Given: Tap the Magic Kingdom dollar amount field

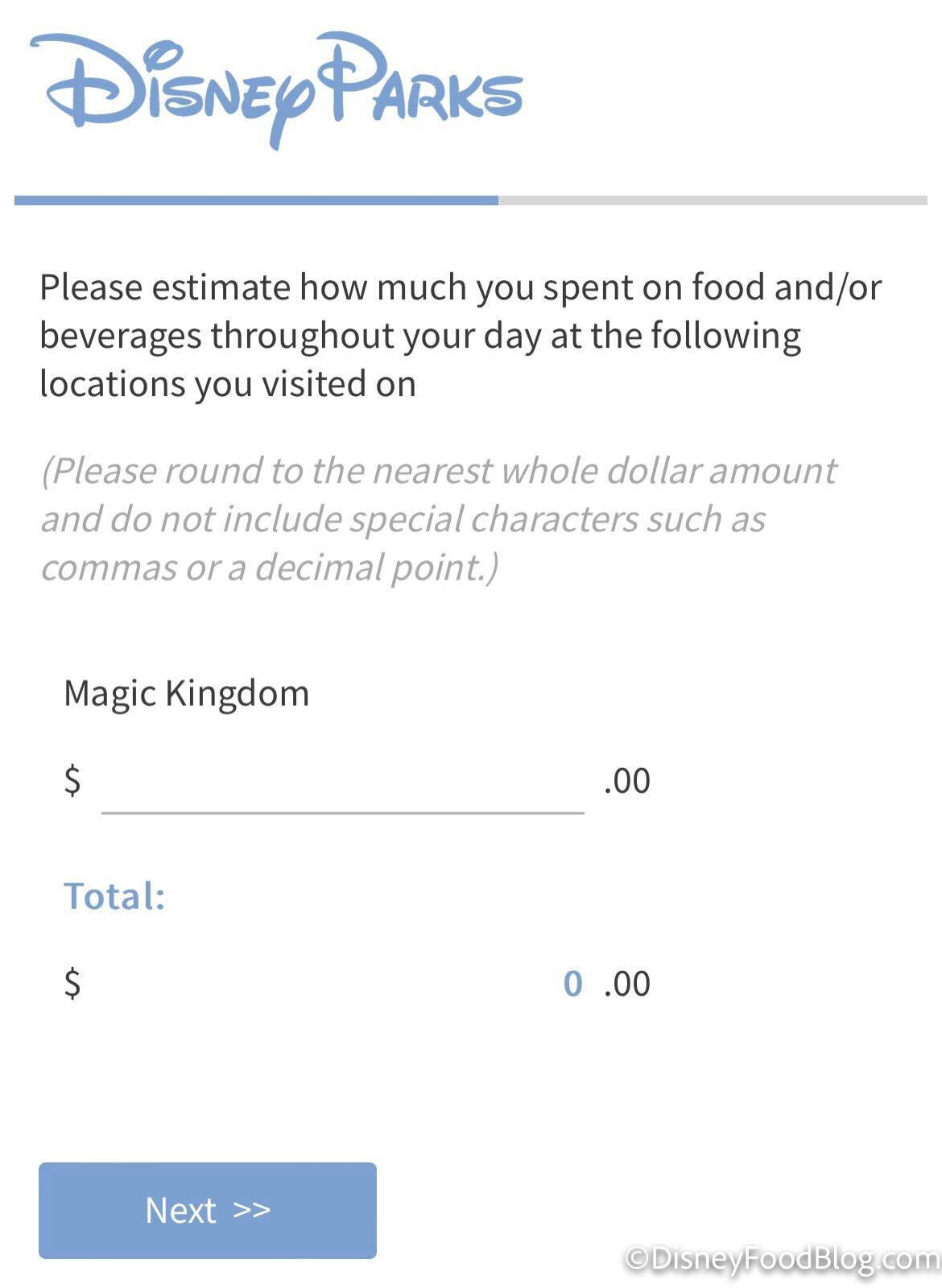Looking at the screenshot, I should [342, 785].
